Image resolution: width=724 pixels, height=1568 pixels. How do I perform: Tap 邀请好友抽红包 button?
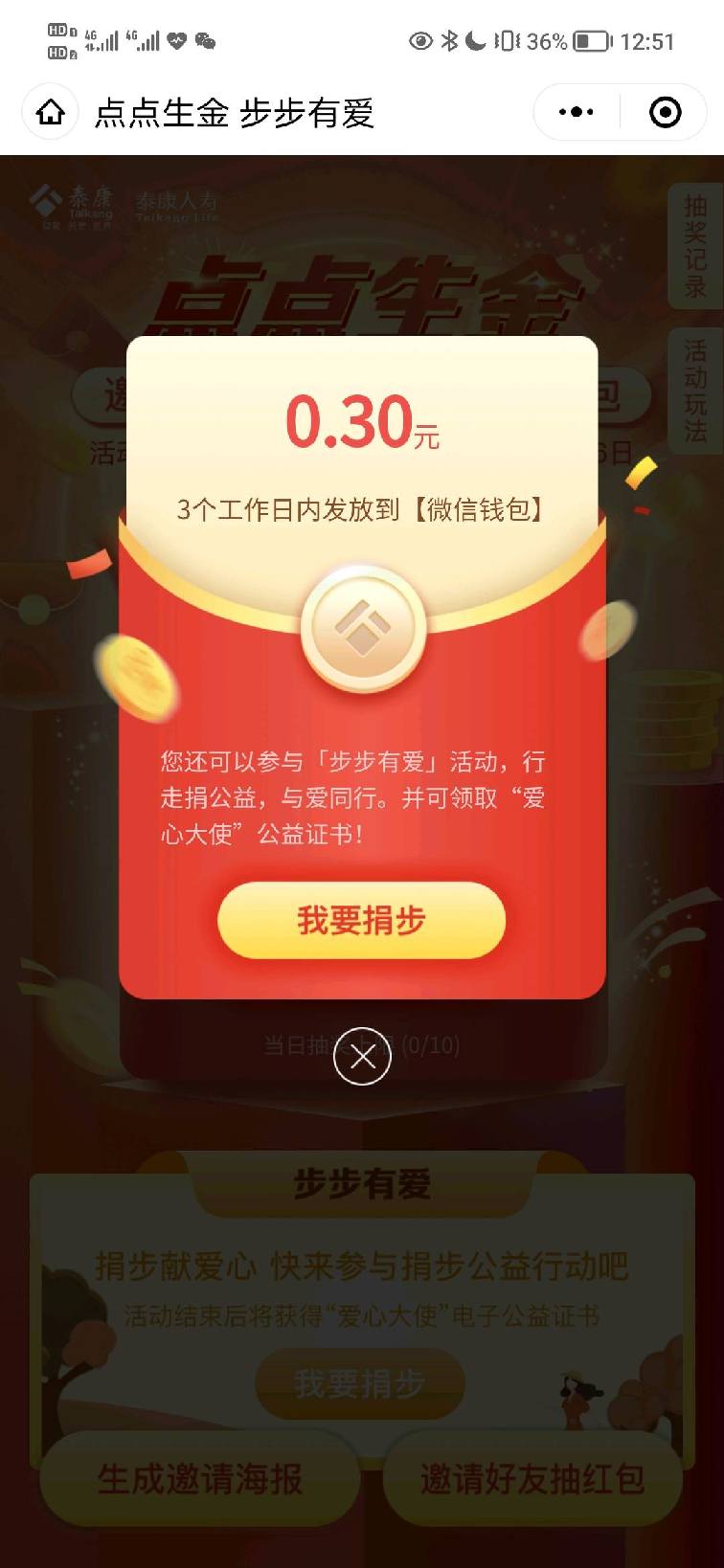532,1479
